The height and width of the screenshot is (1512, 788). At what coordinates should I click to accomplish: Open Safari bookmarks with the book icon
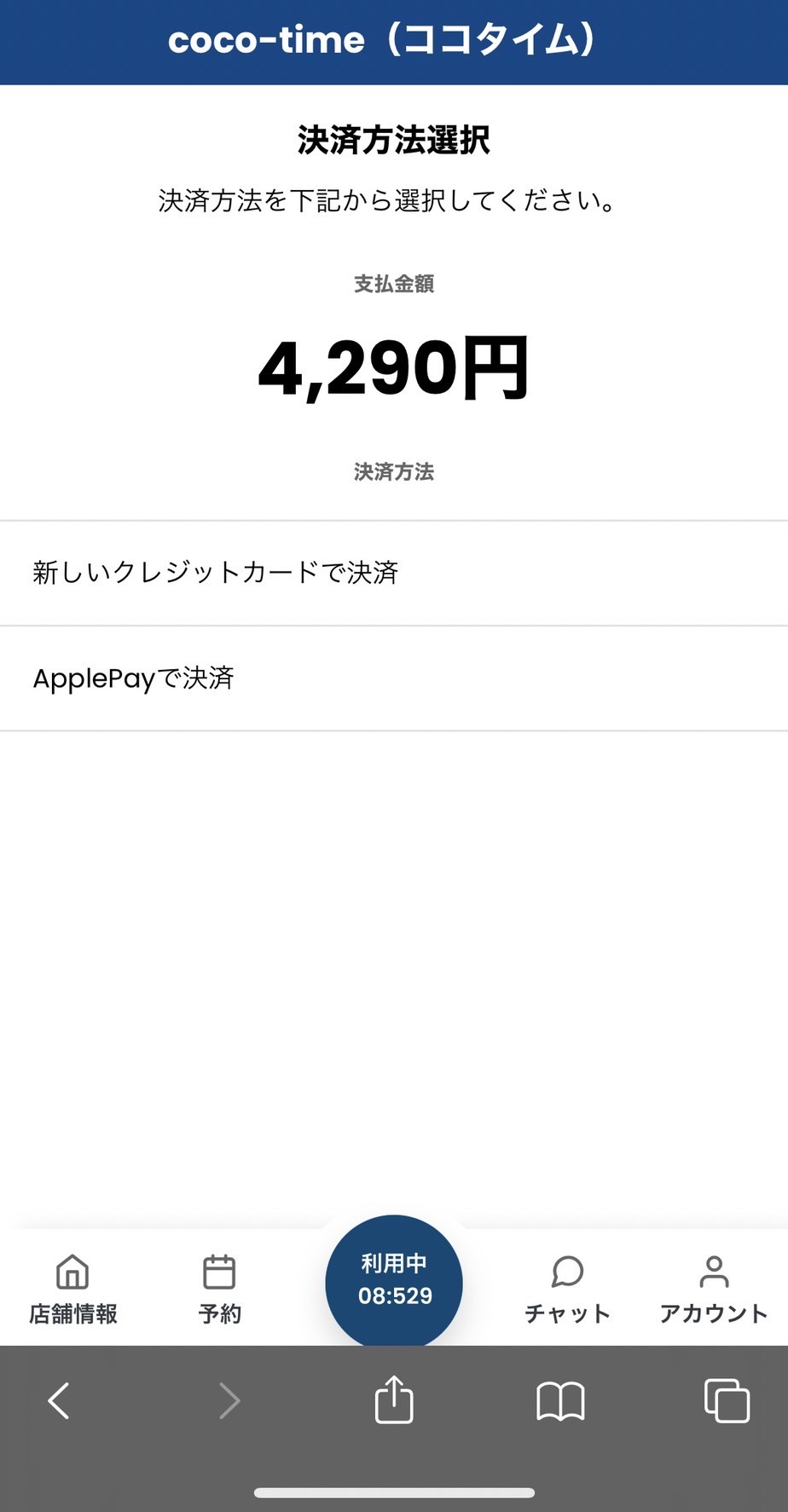(559, 1399)
